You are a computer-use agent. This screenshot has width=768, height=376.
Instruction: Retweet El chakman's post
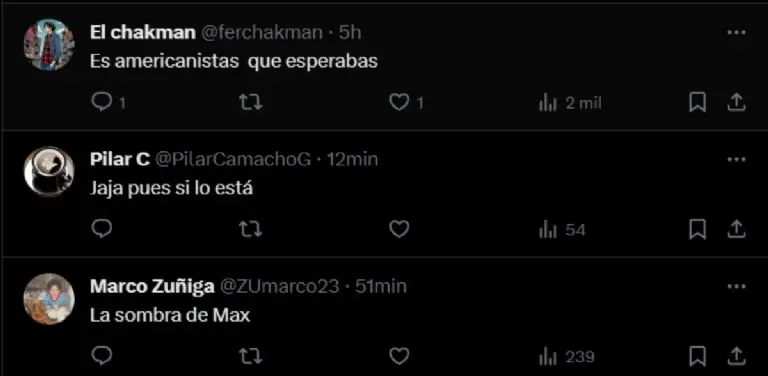point(250,103)
